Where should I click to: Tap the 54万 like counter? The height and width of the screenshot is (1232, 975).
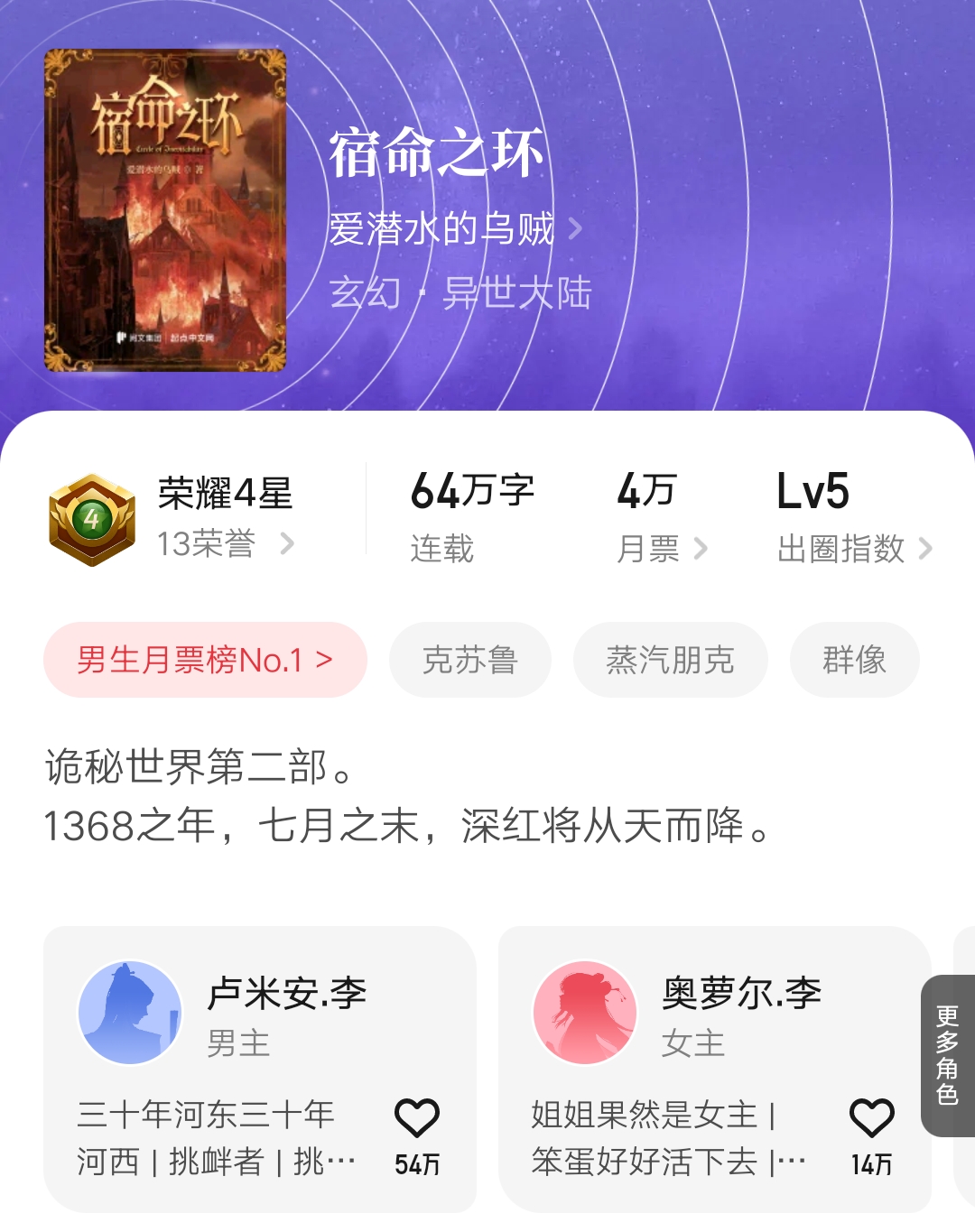[418, 1166]
